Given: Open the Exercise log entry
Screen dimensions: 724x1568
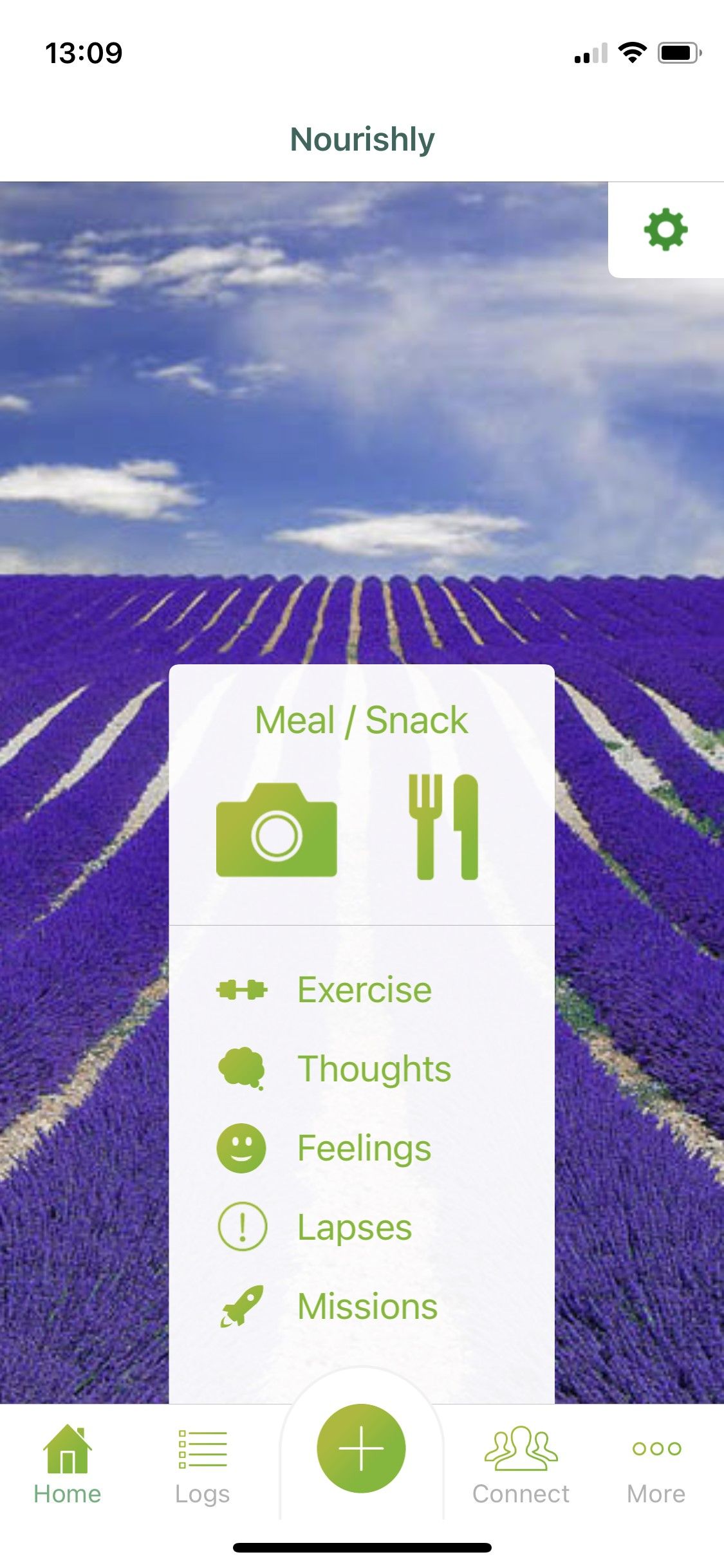Looking at the screenshot, I should click(x=364, y=990).
